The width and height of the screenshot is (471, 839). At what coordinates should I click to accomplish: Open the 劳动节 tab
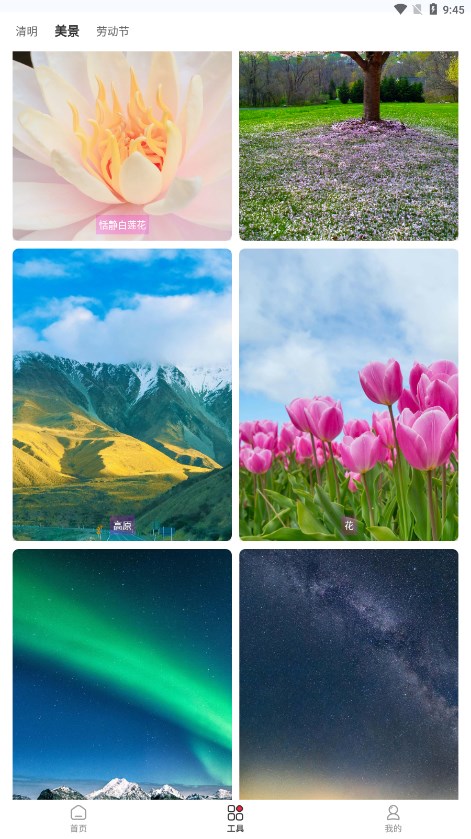pos(112,31)
